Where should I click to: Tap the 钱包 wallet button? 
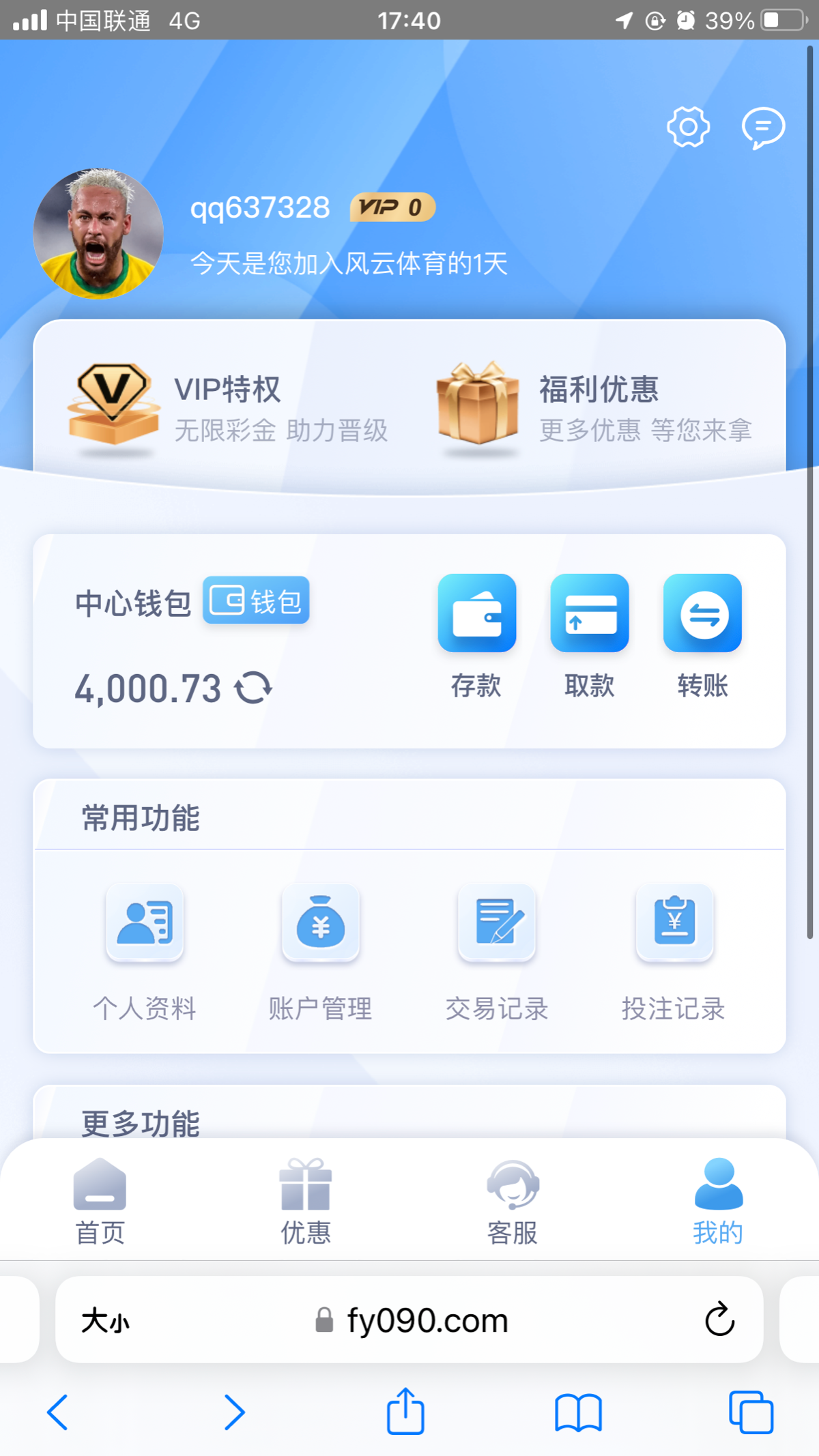click(x=256, y=600)
